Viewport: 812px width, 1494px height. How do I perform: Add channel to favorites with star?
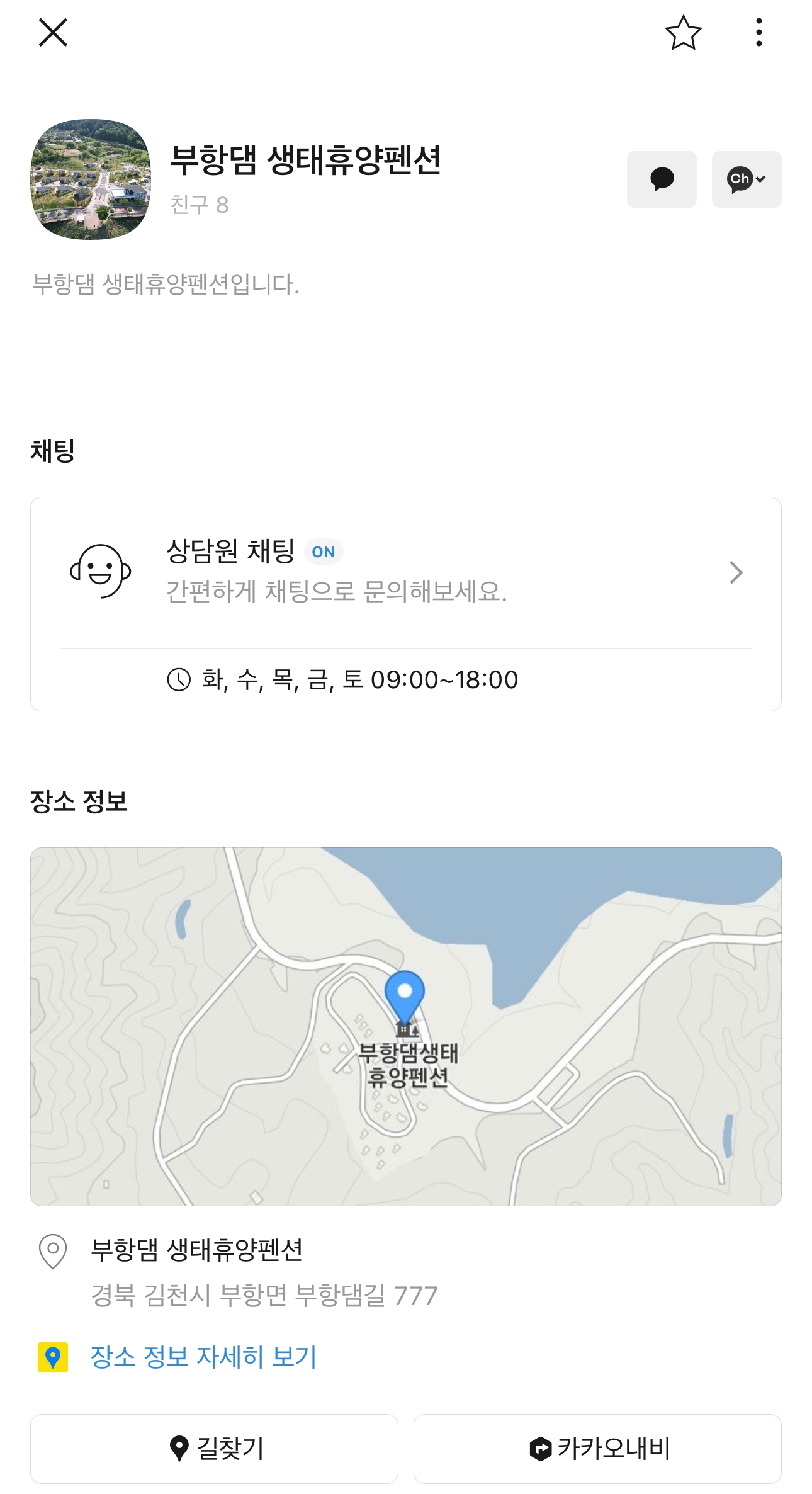(x=683, y=33)
